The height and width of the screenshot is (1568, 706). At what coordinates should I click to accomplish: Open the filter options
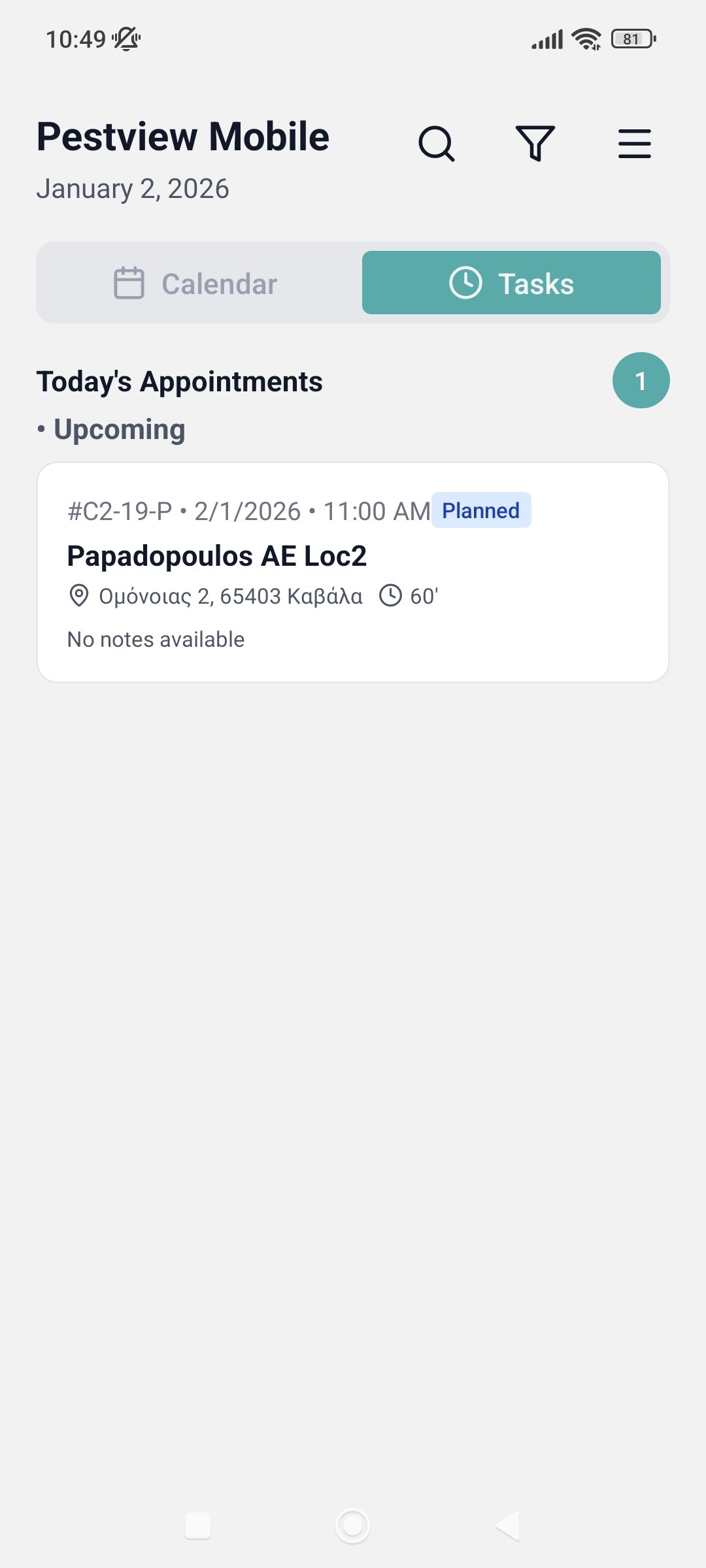pos(535,144)
